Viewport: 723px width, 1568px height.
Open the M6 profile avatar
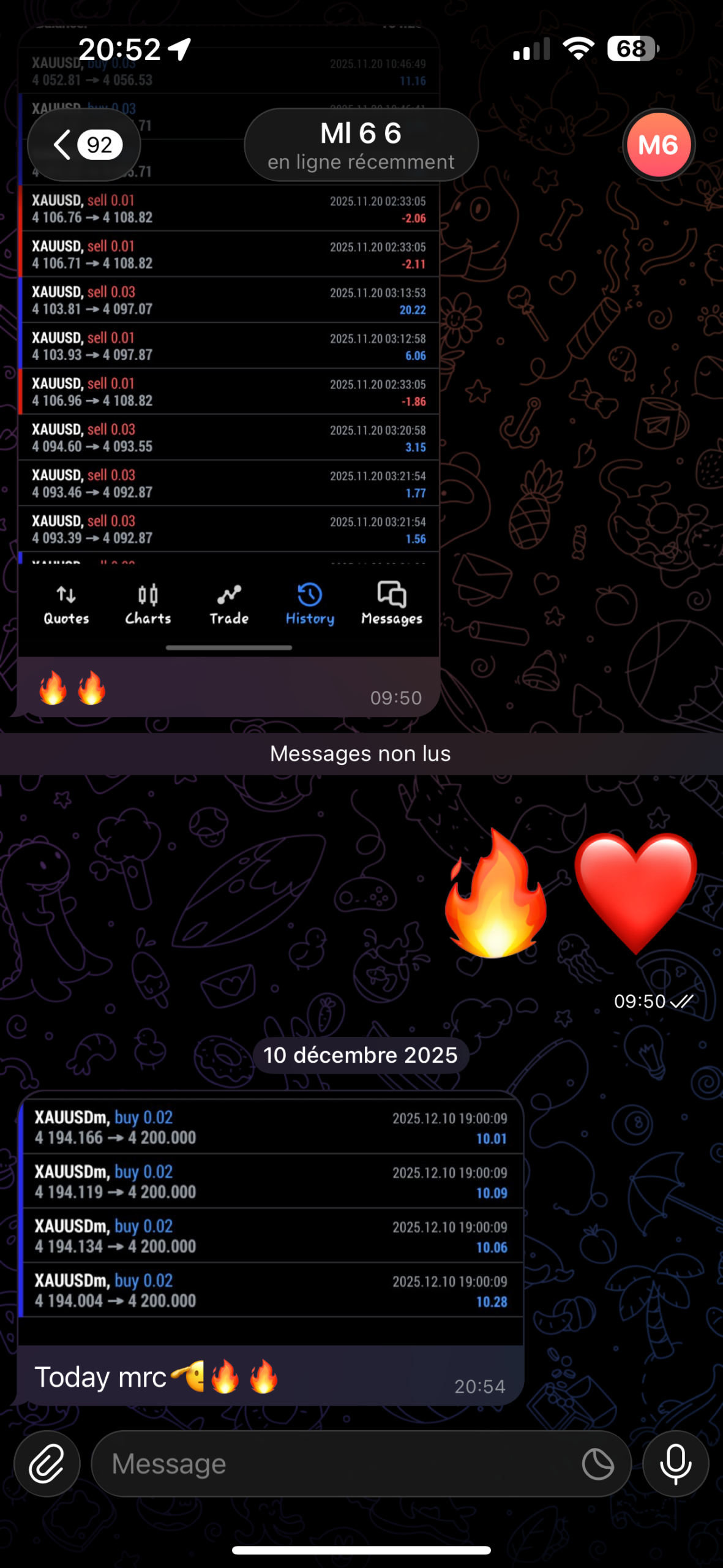point(658,145)
